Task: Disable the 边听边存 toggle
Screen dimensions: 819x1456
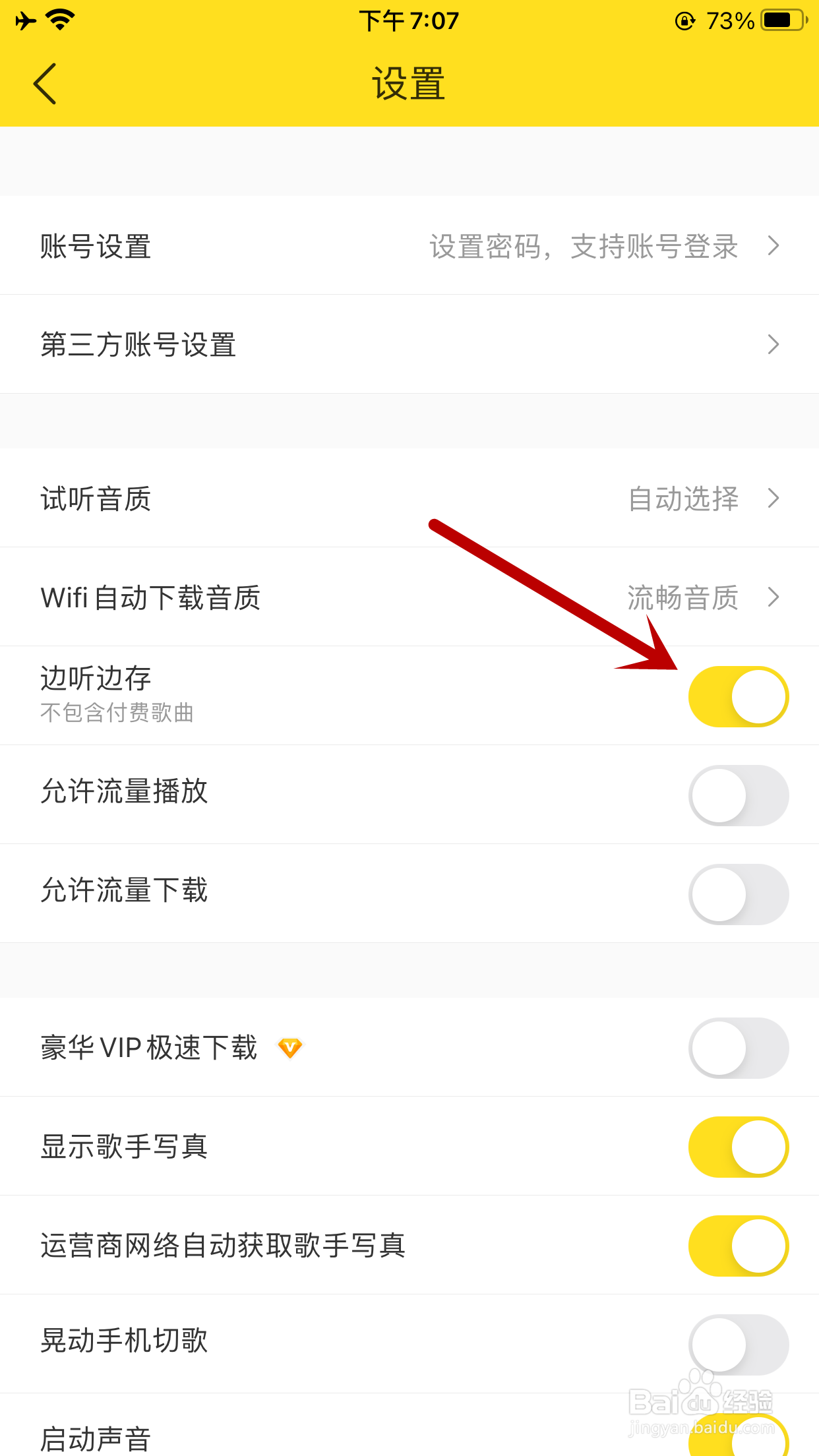Action: click(x=738, y=696)
